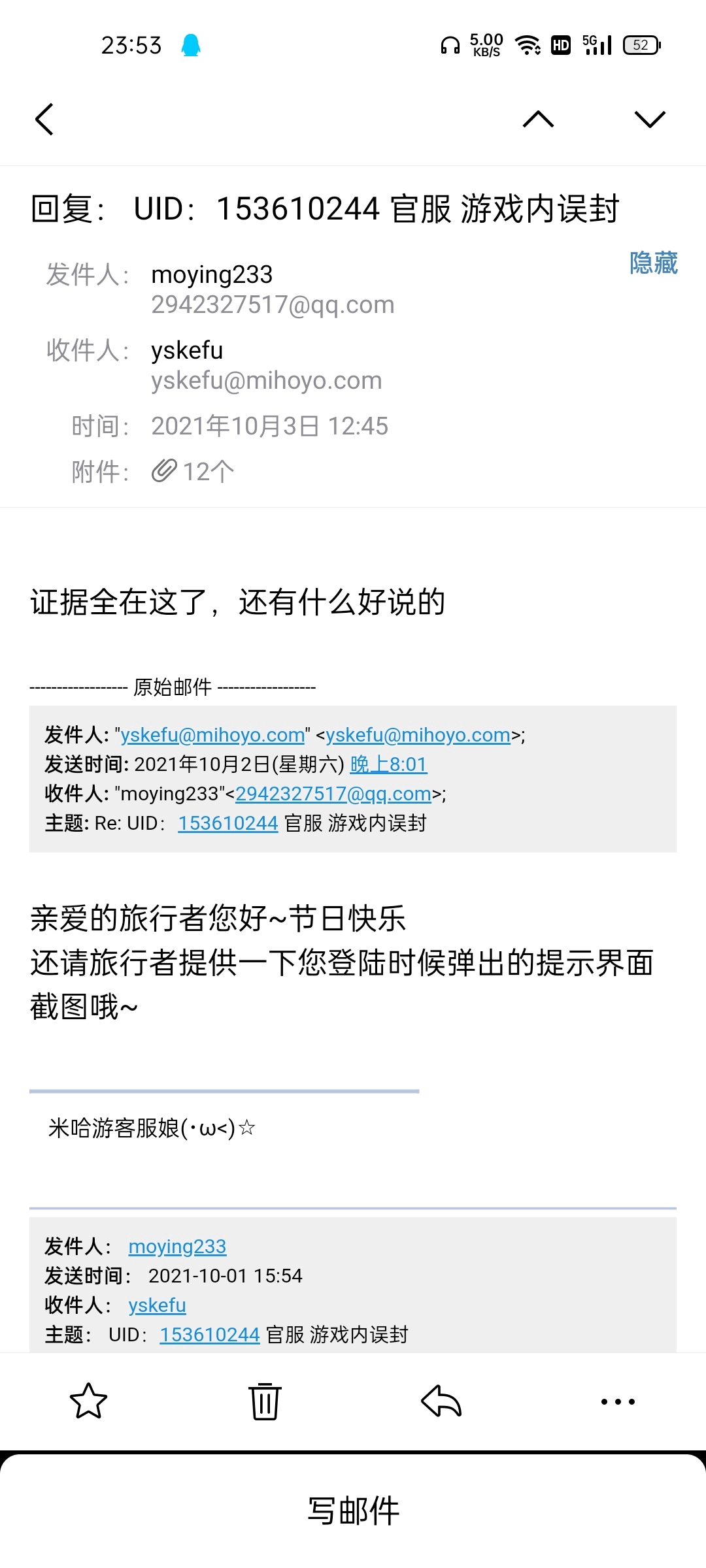Tap 写邮件 to compose a new mail
Screen dimensions: 706x1568
point(353,1511)
